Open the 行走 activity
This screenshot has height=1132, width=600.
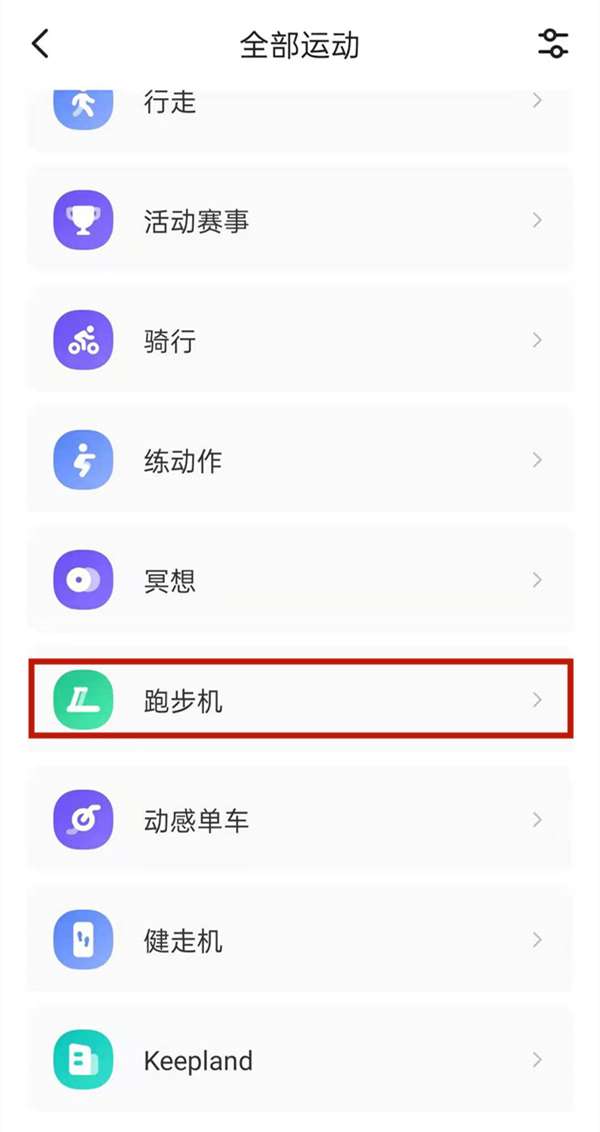300,104
